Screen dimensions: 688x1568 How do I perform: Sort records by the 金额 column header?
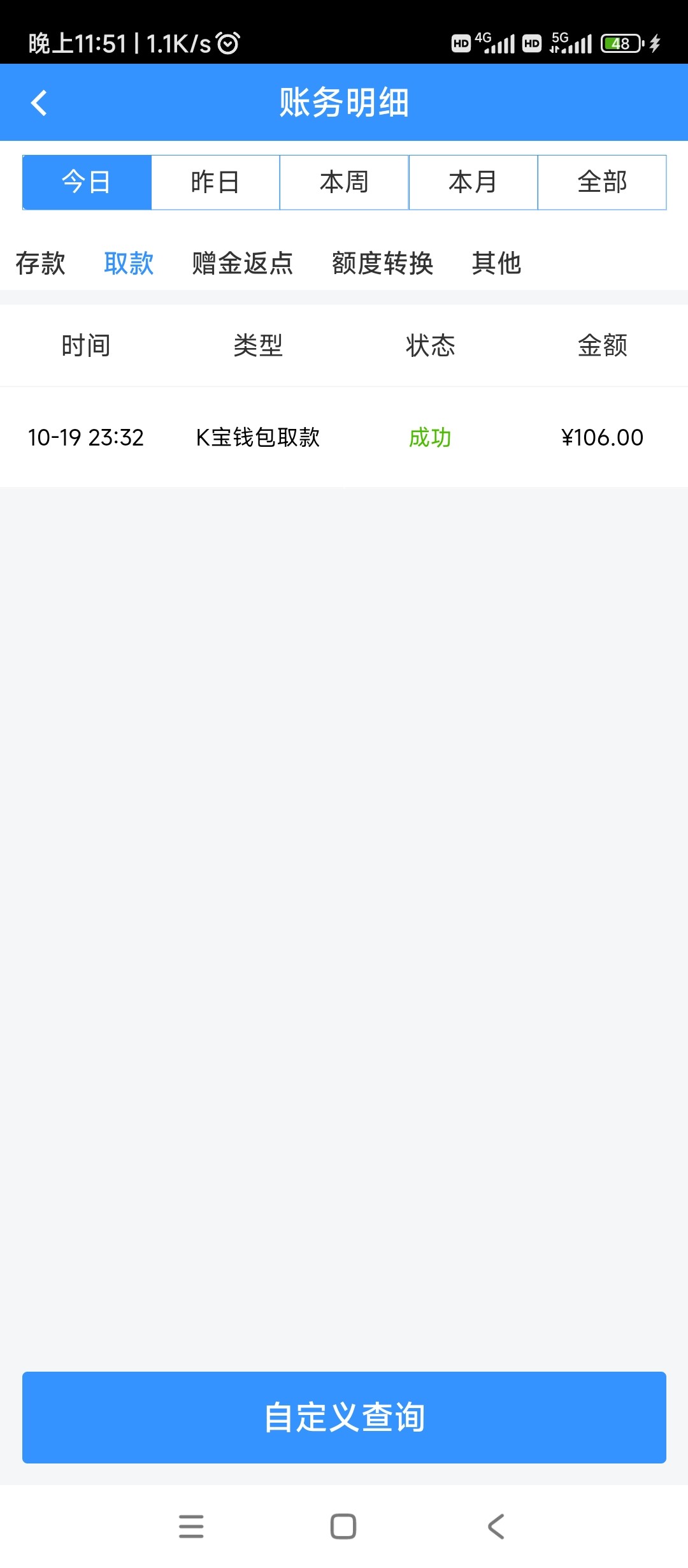coord(603,345)
